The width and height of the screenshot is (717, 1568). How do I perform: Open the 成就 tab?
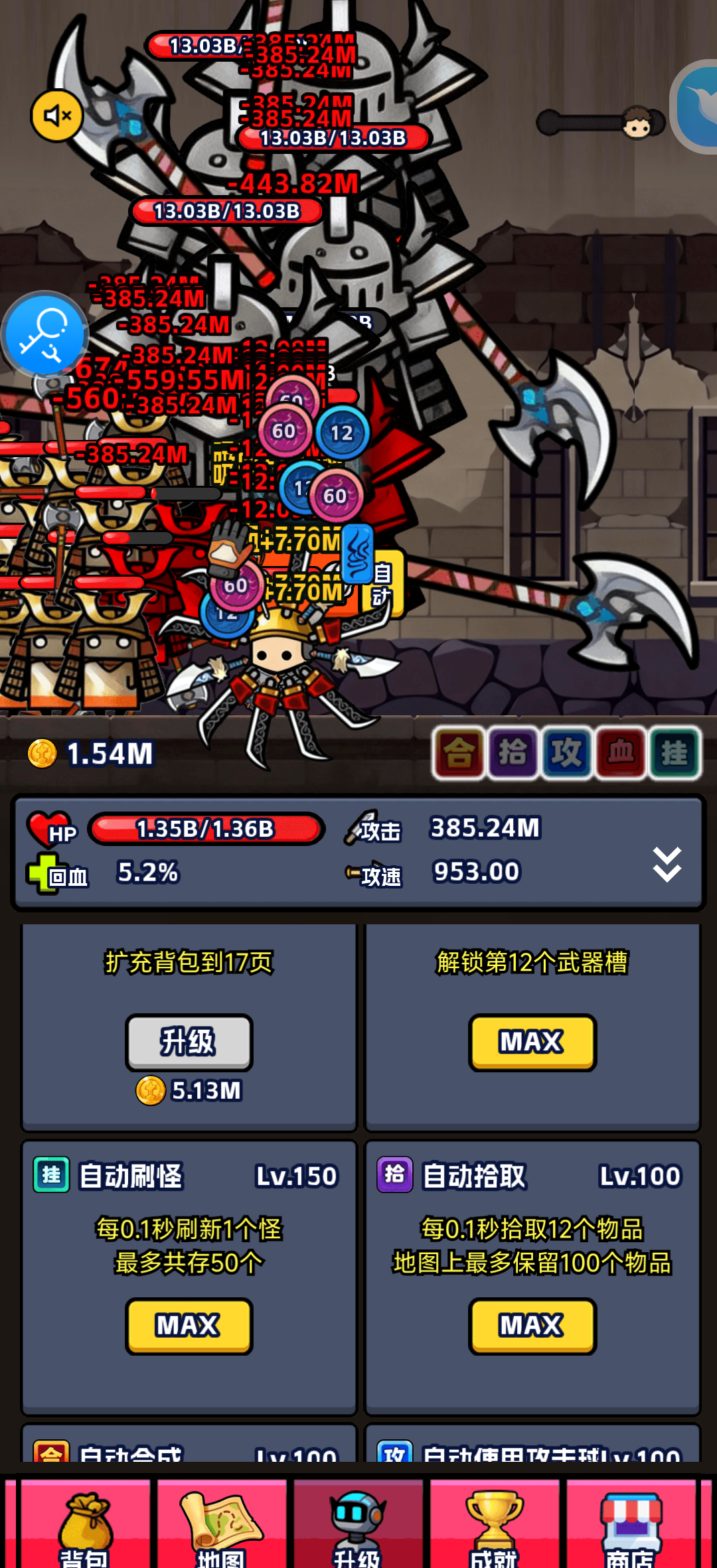[x=494, y=1526]
